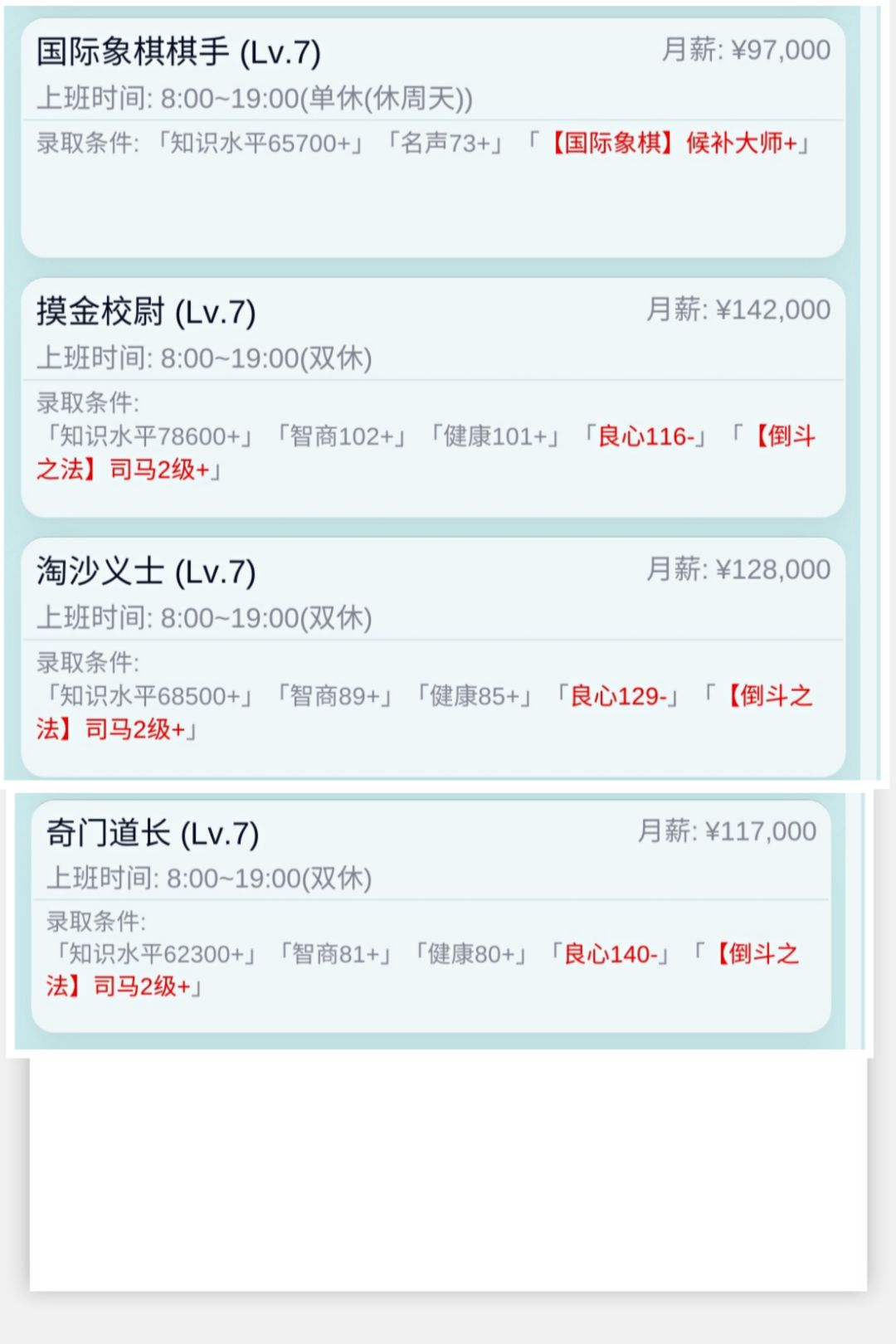Image resolution: width=896 pixels, height=1344 pixels.
Task: Click the 智商81+ requirement on 奇门道长
Action: coord(340,956)
